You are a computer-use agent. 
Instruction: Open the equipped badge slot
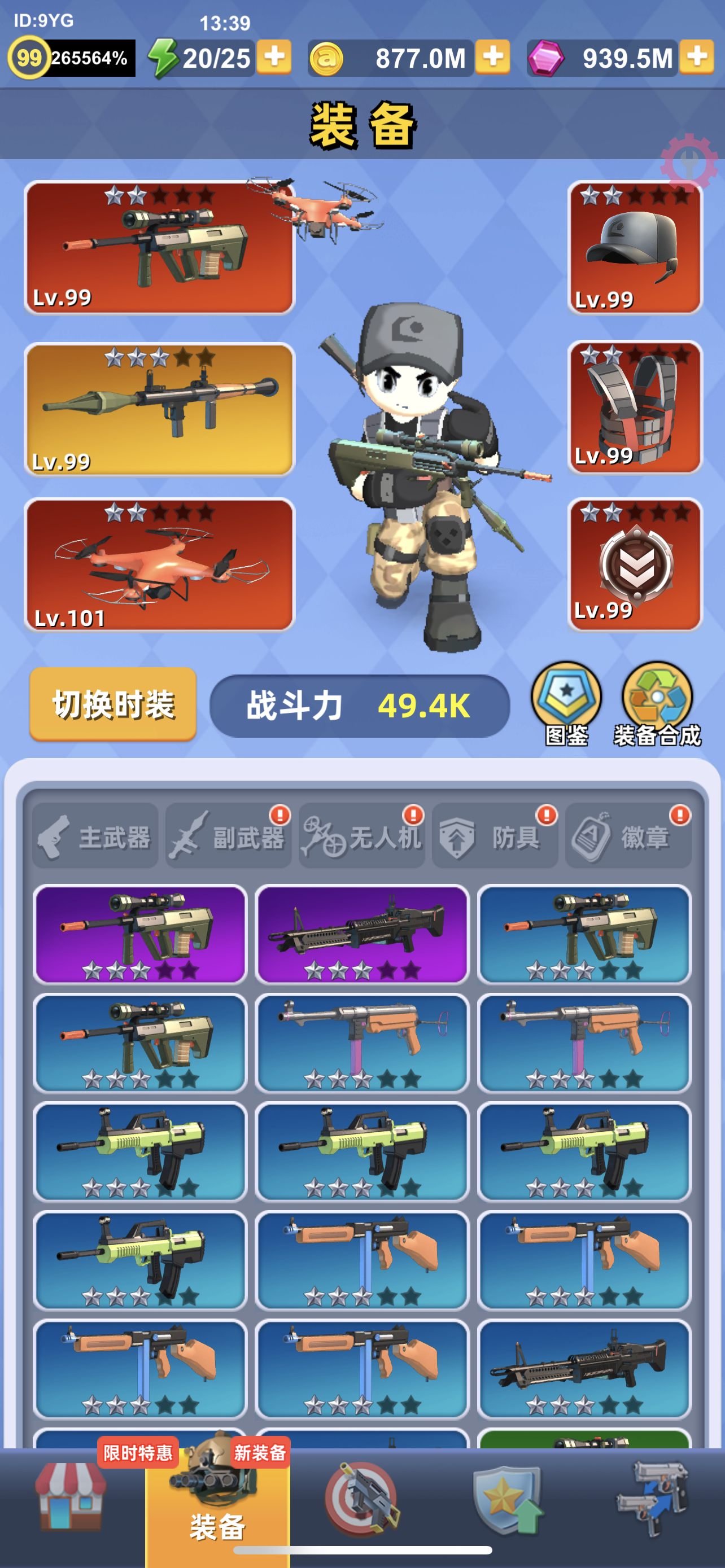click(x=635, y=565)
